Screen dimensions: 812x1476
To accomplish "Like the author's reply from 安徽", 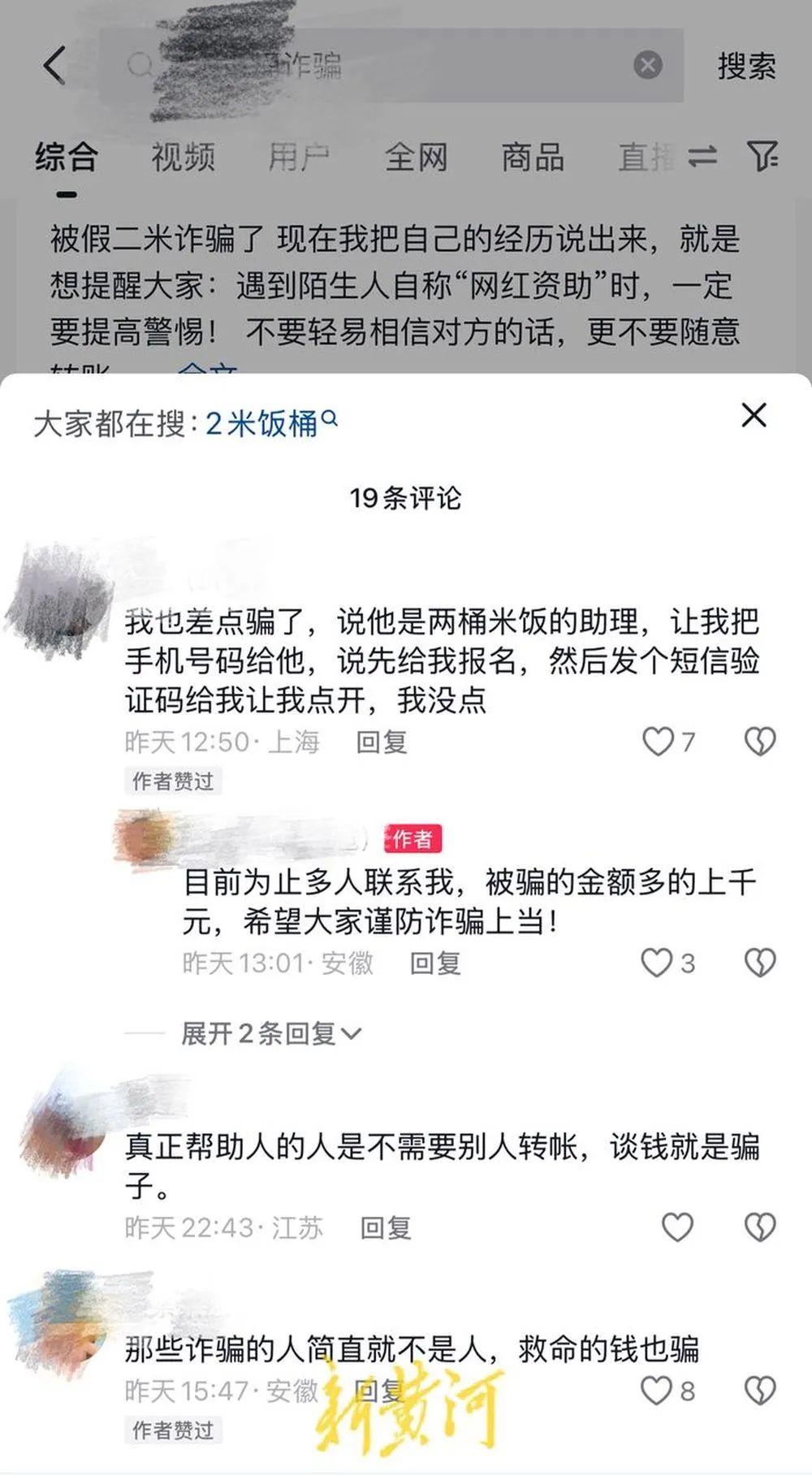I will (x=656, y=963).
